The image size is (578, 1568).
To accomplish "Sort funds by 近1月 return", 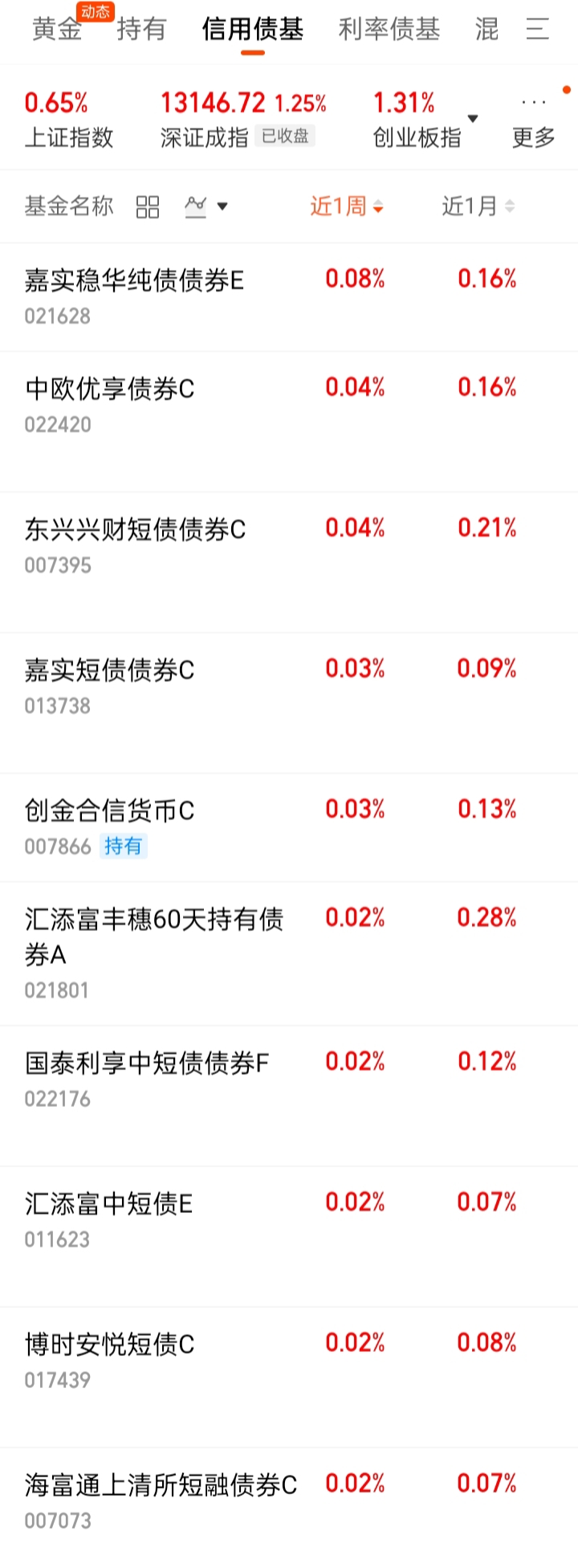I will coord(478,206).
